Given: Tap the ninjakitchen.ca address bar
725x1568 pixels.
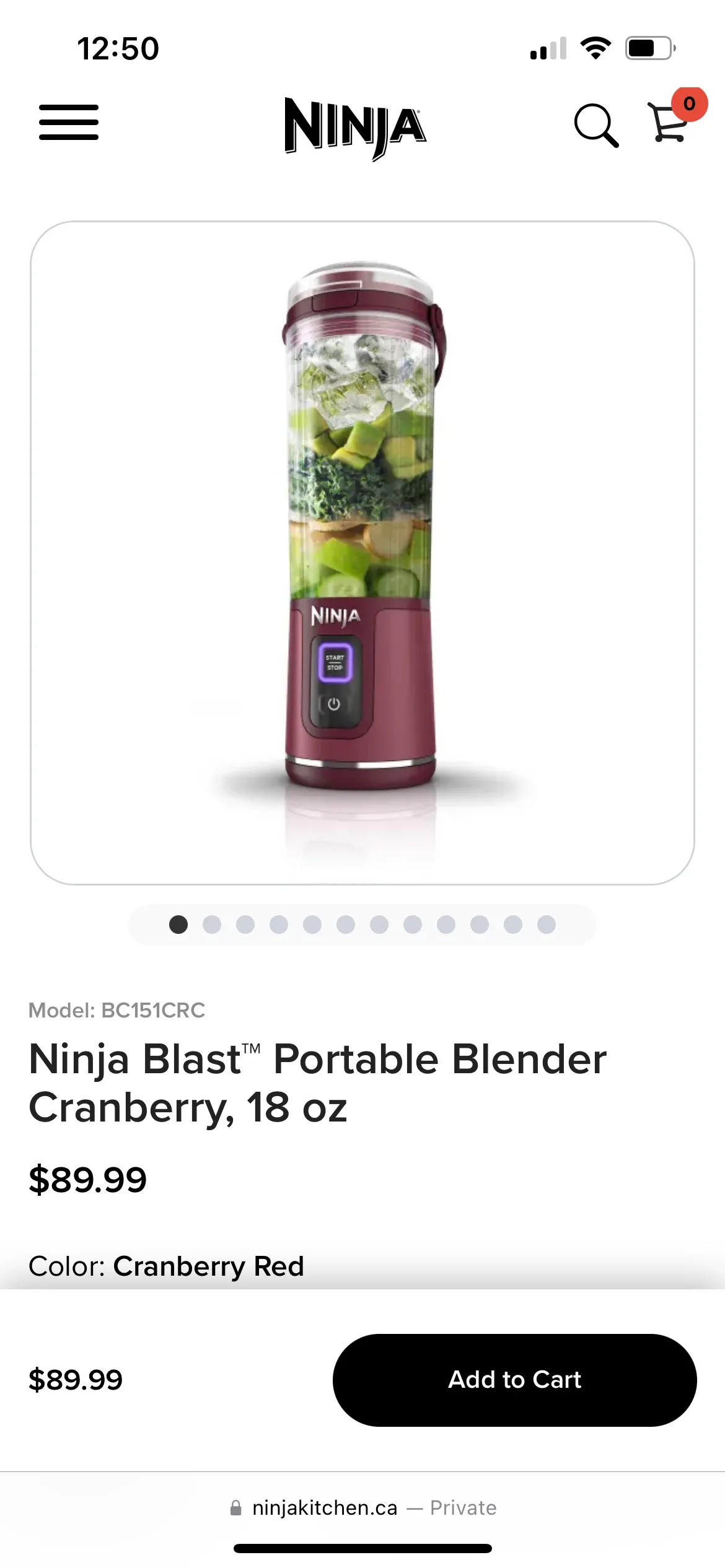Looking at the screenshot, I should click(x=325, y=1507).
